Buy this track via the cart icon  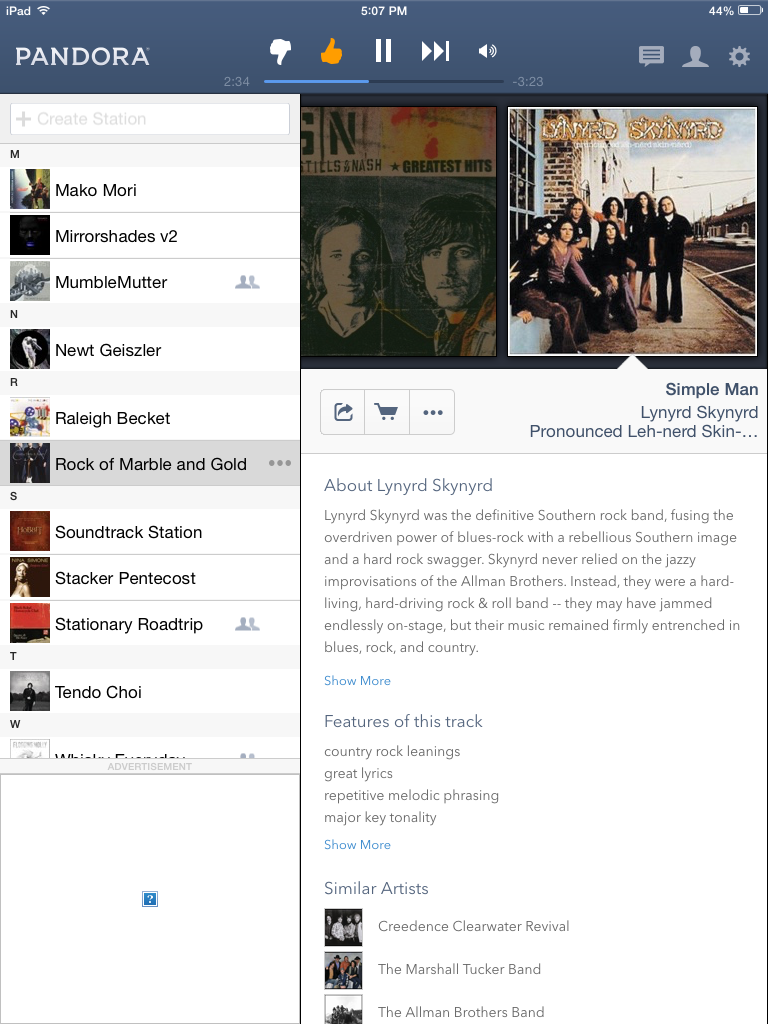click(x=387, y=412)
